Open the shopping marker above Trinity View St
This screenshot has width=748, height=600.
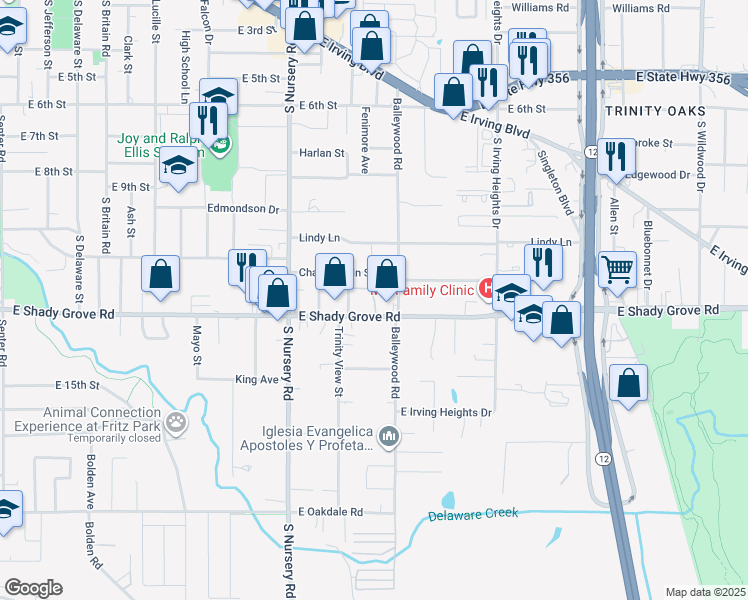click(338, 272)
